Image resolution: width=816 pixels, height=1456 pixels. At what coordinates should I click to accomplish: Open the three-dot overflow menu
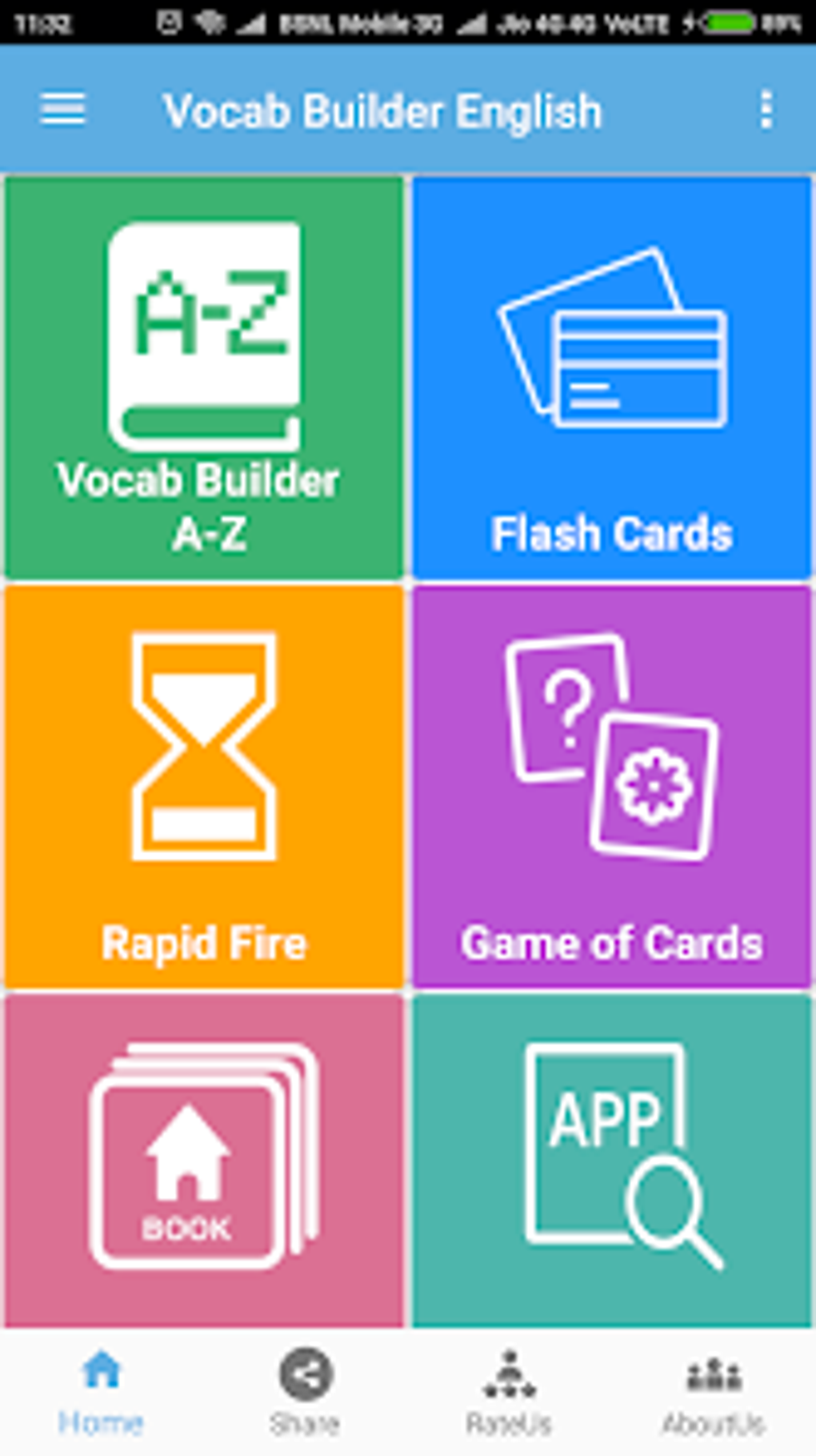point(766,110)
